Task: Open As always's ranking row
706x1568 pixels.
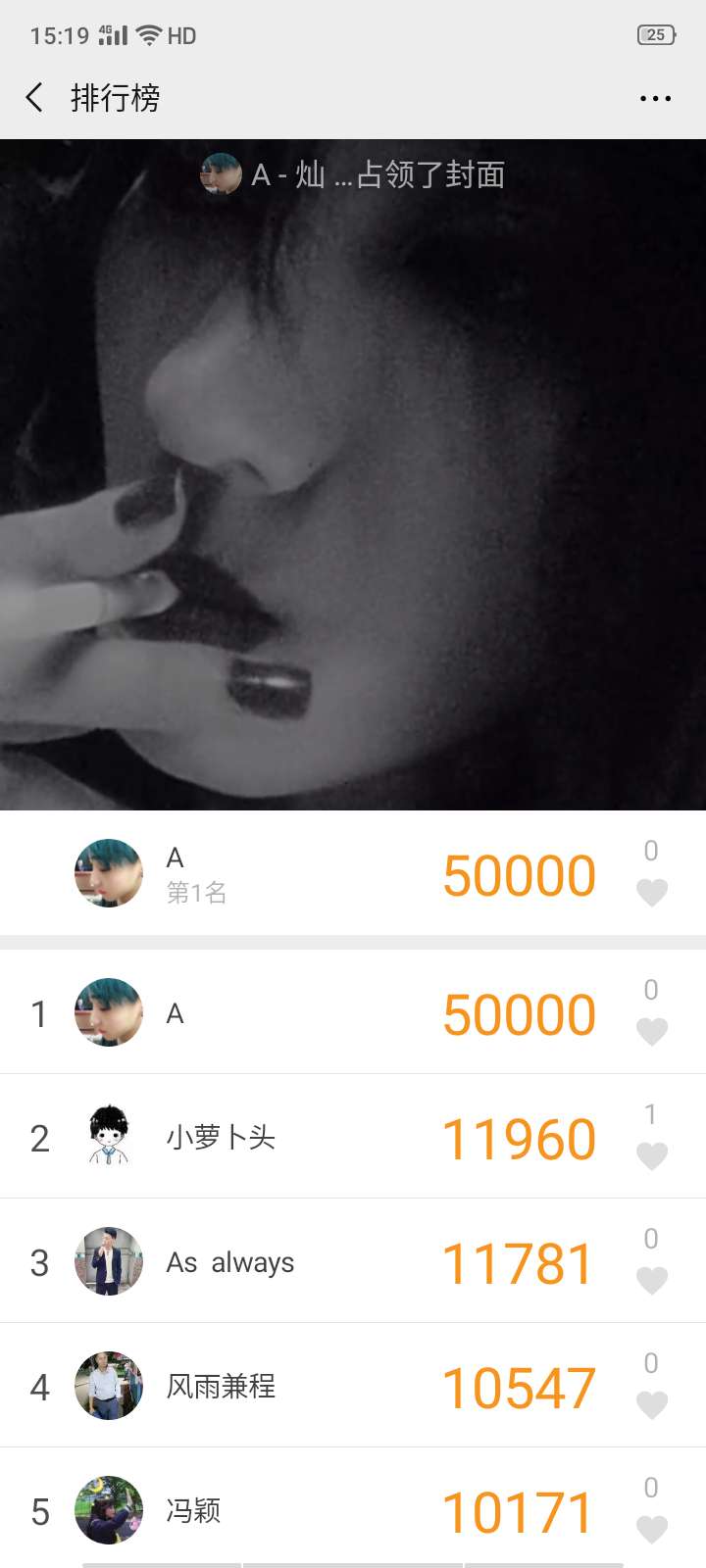Action: click(294, 1262)
